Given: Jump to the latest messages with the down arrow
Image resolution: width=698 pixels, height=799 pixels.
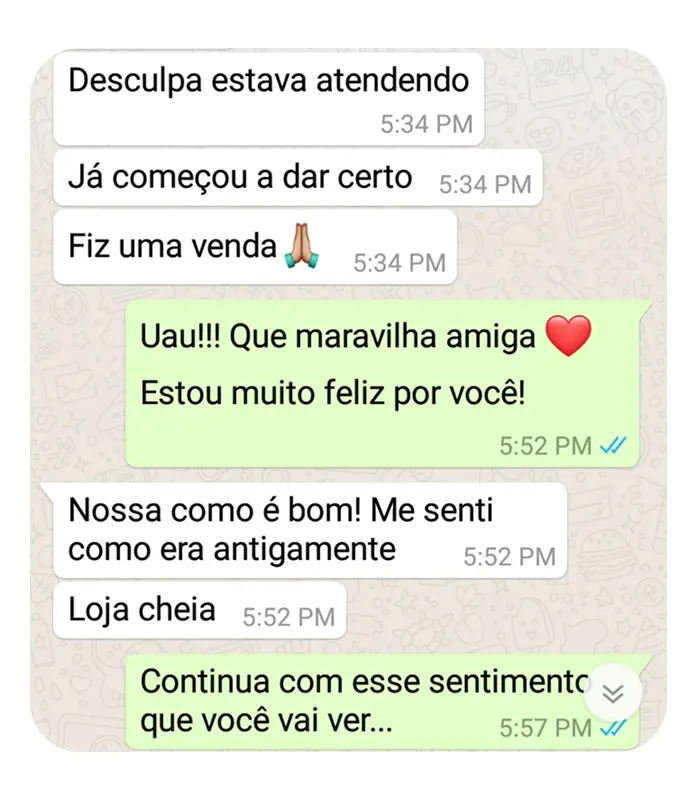Looking at the screenshot, I should (x=612, y=693).
